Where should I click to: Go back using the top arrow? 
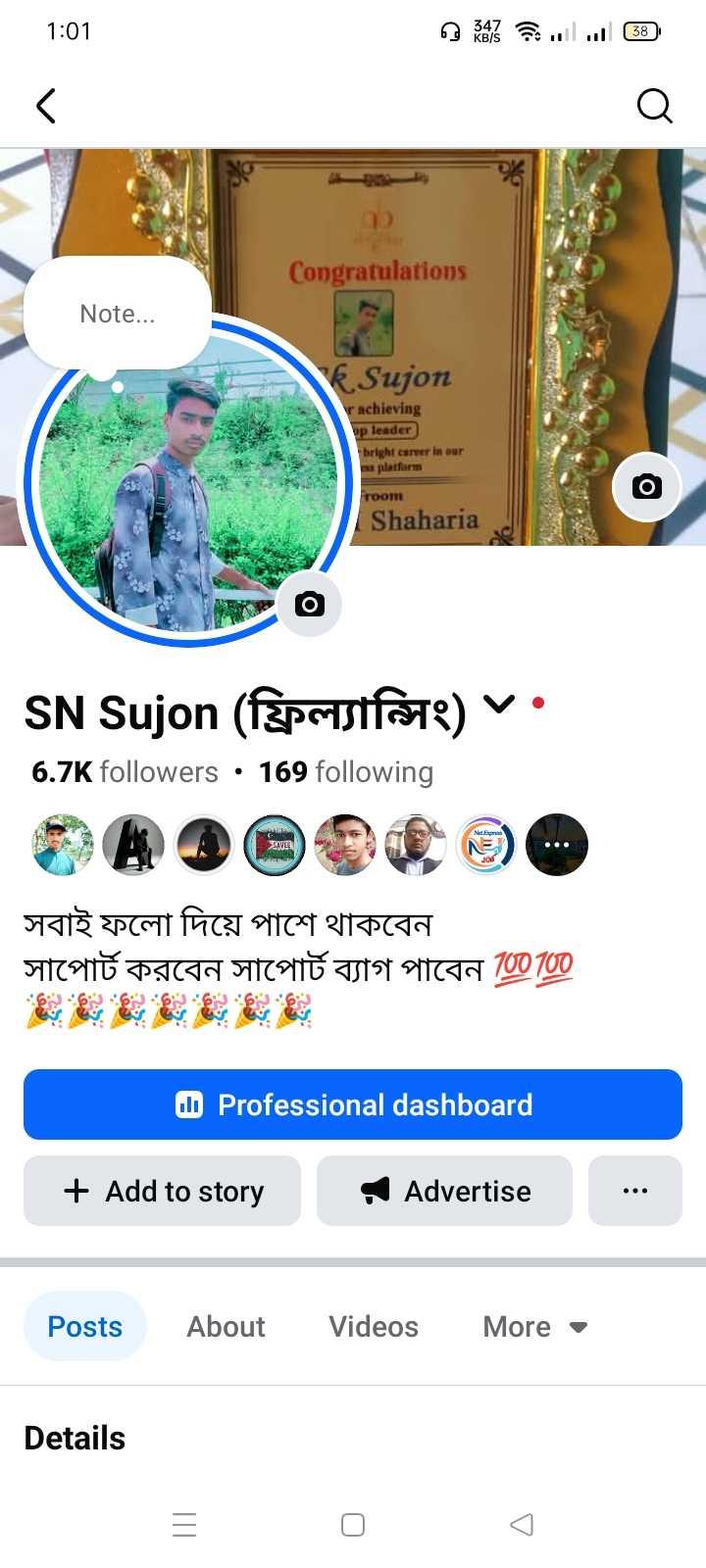pos(46,106)
